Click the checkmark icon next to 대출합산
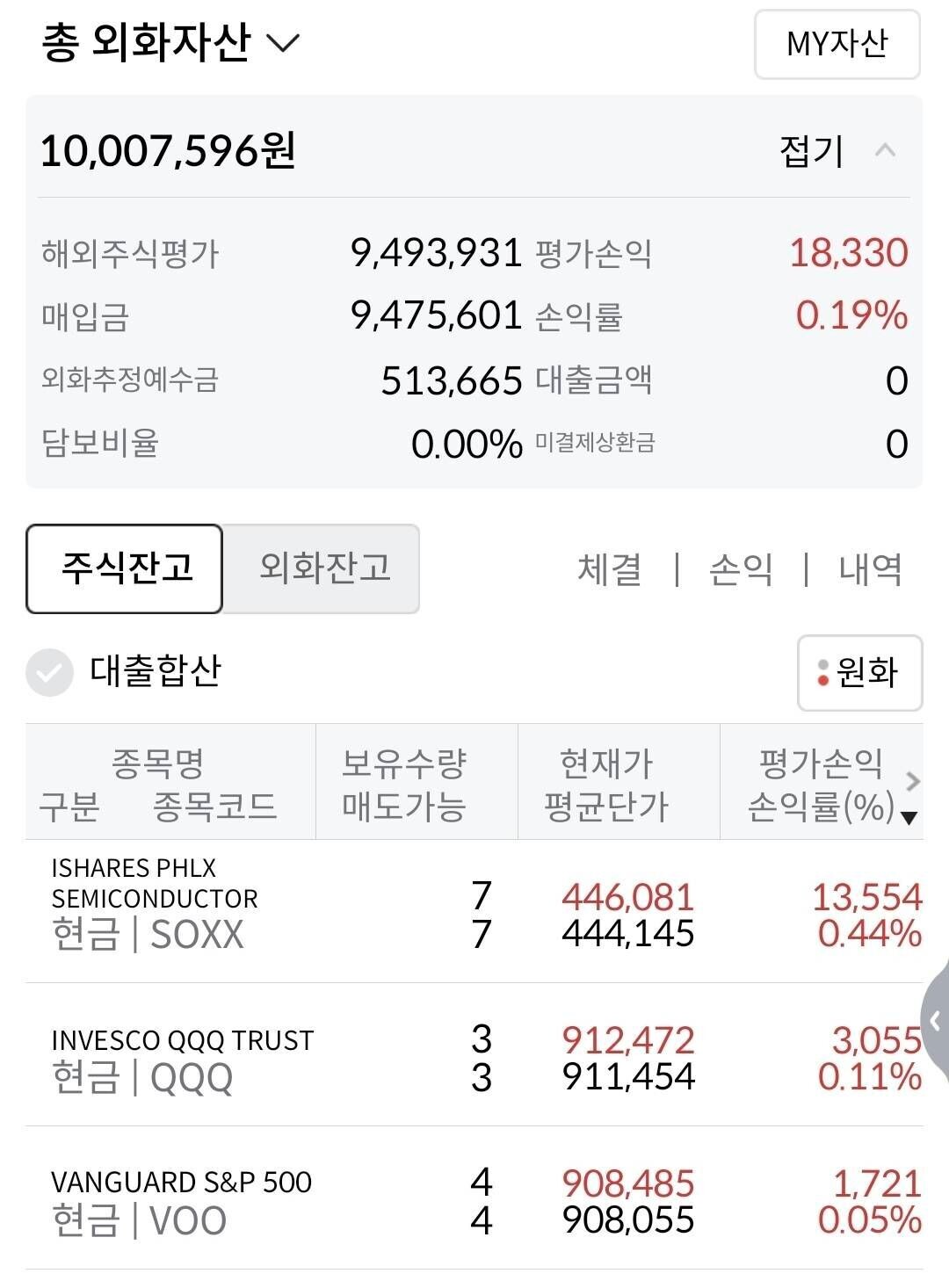 tap(50, 673)
